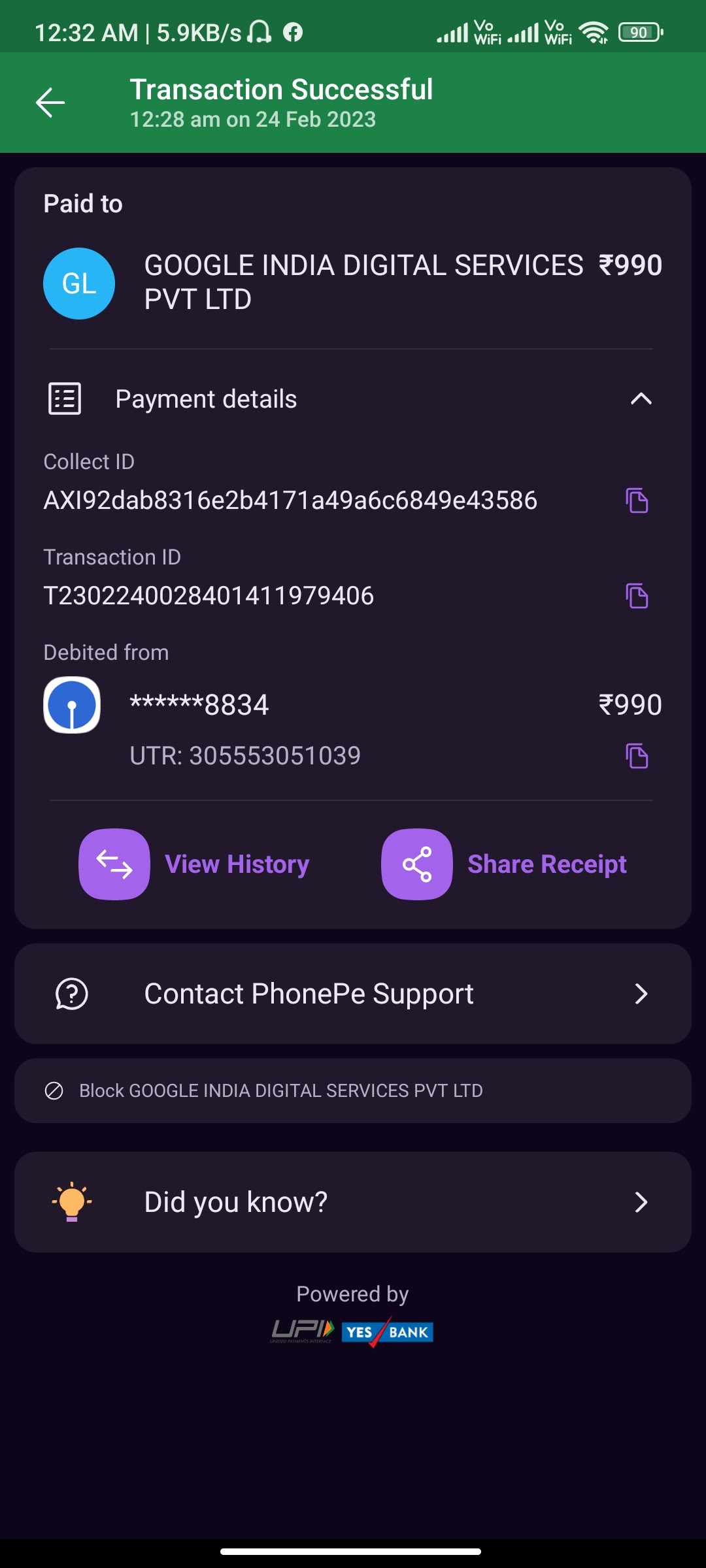Copy the Collect ID
Image resolution: width=706 pixels, height=1568 pixels.
tap(637, 500)
